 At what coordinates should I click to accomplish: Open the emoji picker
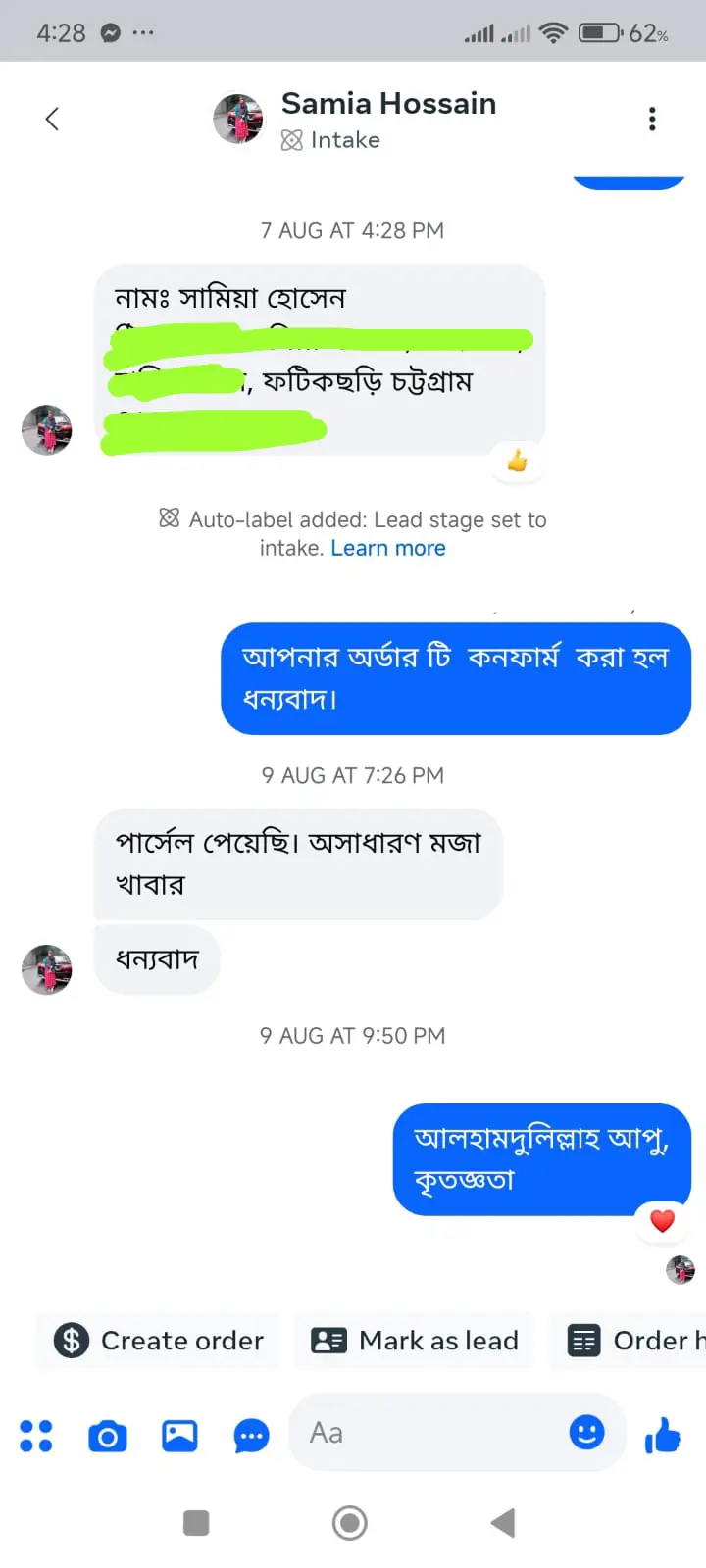[587, 1433]
